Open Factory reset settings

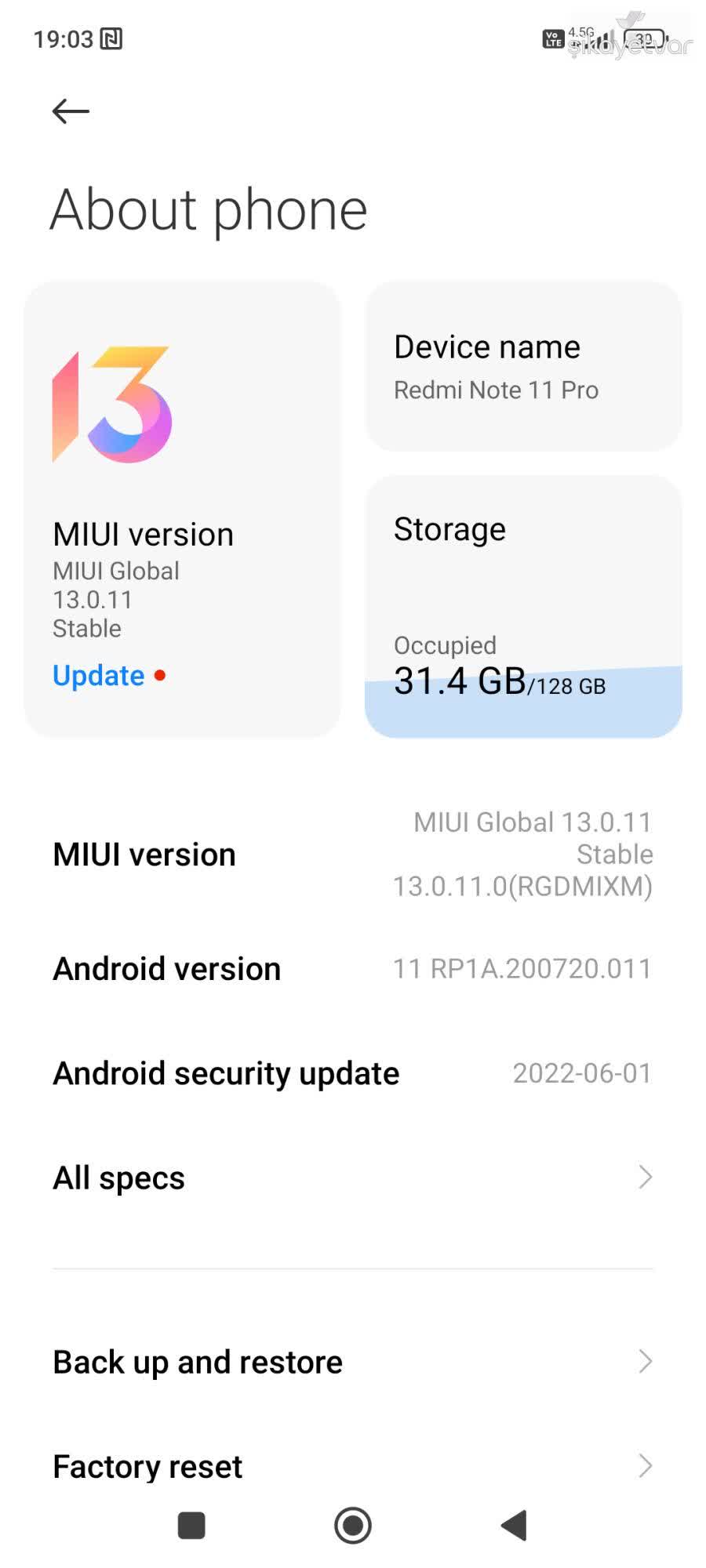click(353, 1466)
